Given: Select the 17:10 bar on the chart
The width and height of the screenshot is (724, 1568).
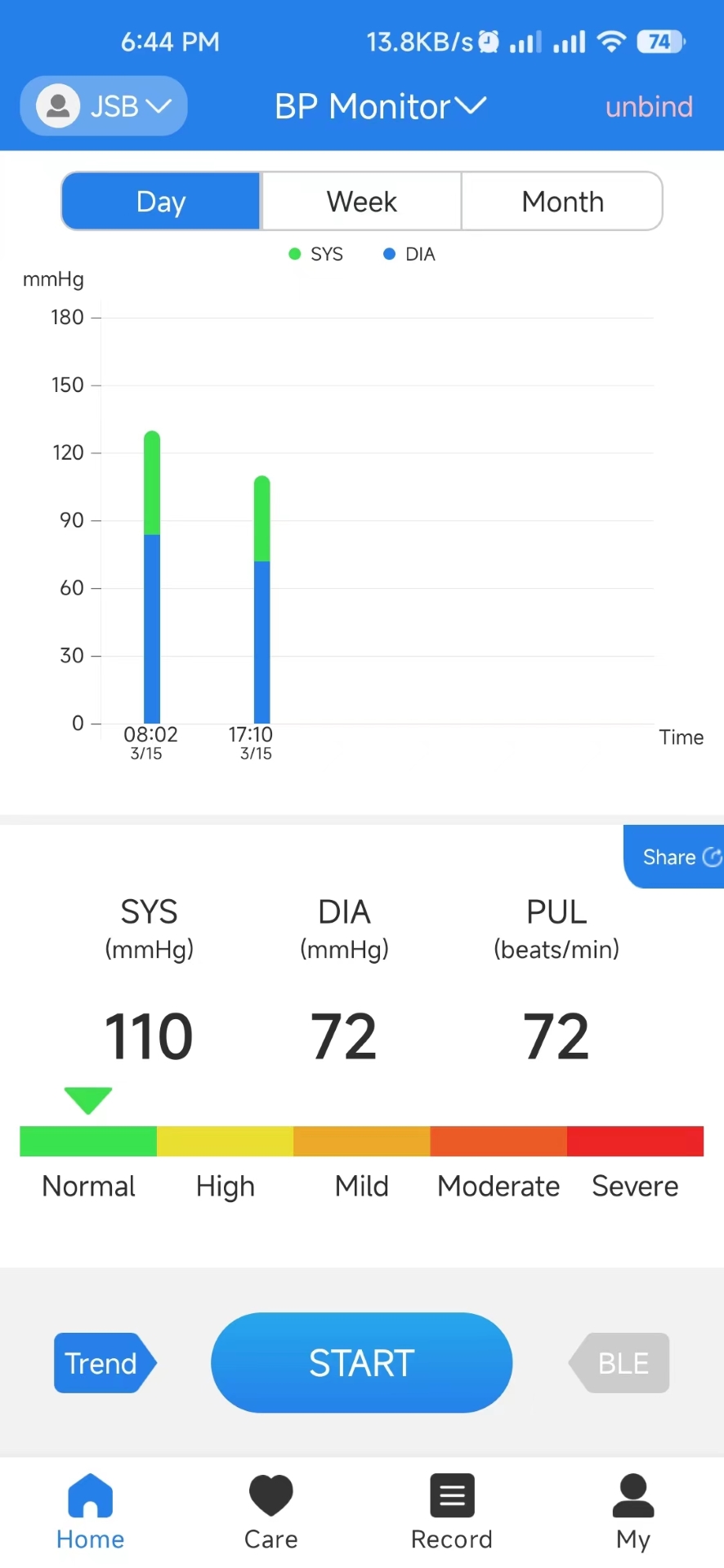Looking at the screenshot, I should pos(261,599).
